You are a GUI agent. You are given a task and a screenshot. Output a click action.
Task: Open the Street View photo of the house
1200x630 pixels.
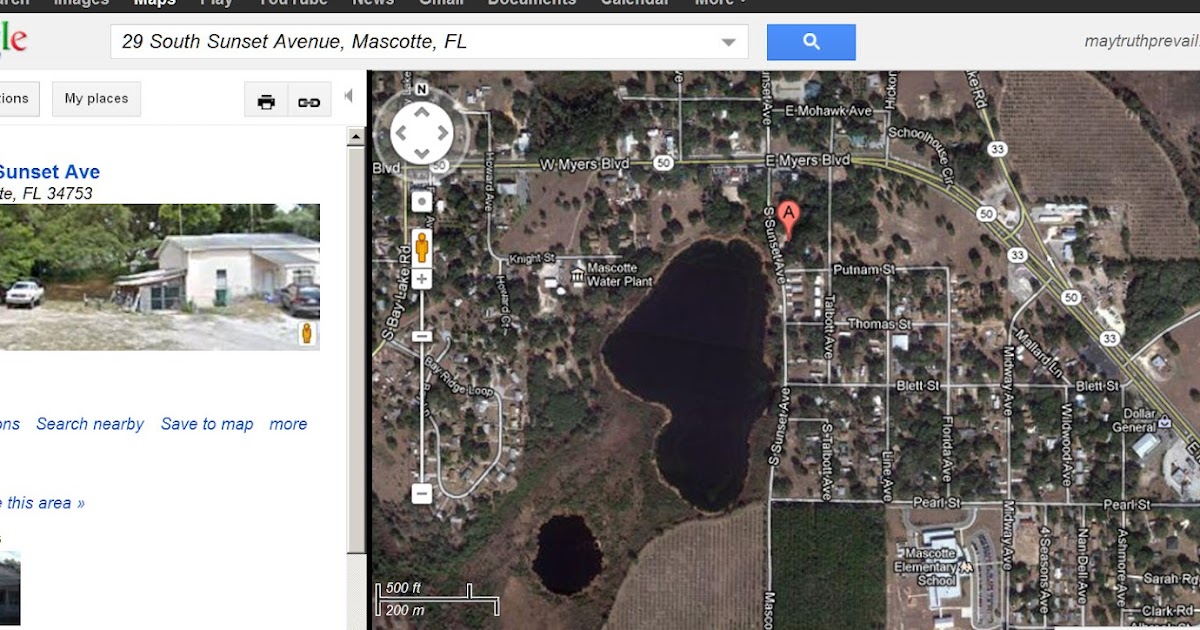(x=160, y=276)
